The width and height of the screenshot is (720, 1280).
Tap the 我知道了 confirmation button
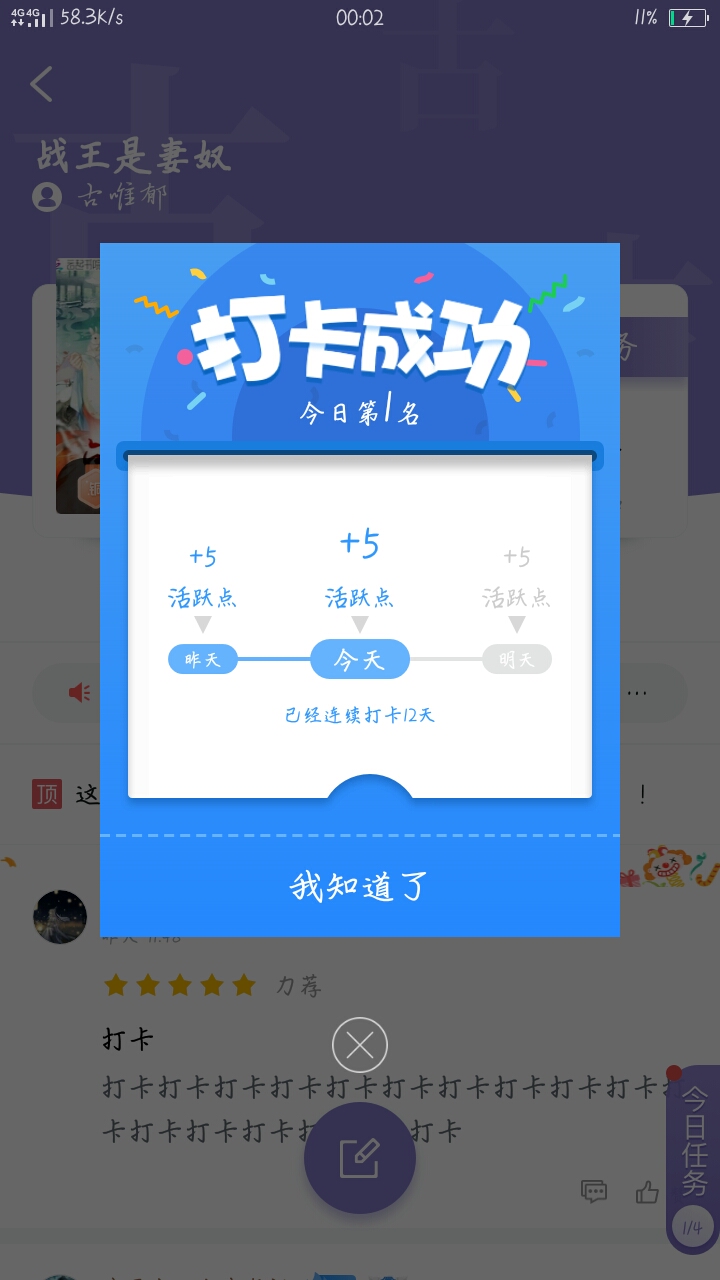(x=360, y=886)
